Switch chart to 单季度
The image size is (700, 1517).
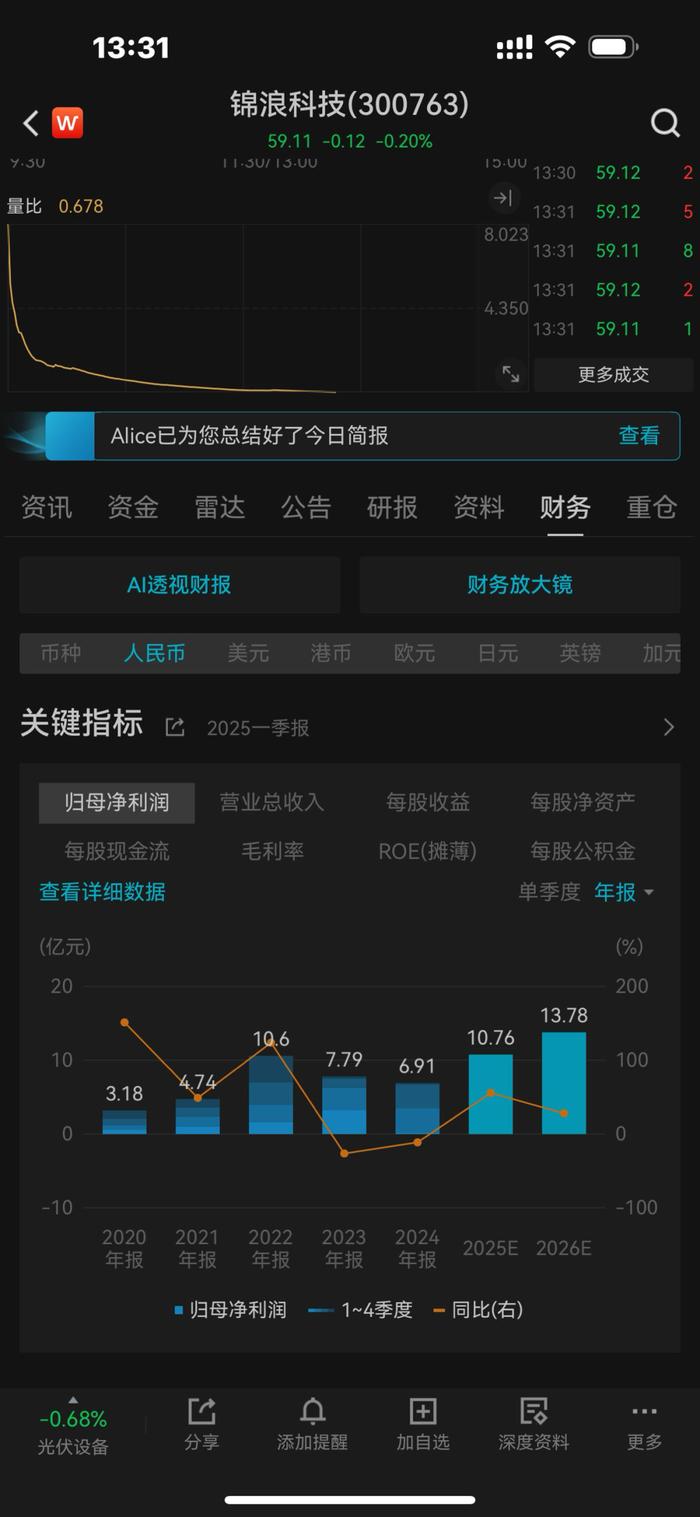click(549, 892)
